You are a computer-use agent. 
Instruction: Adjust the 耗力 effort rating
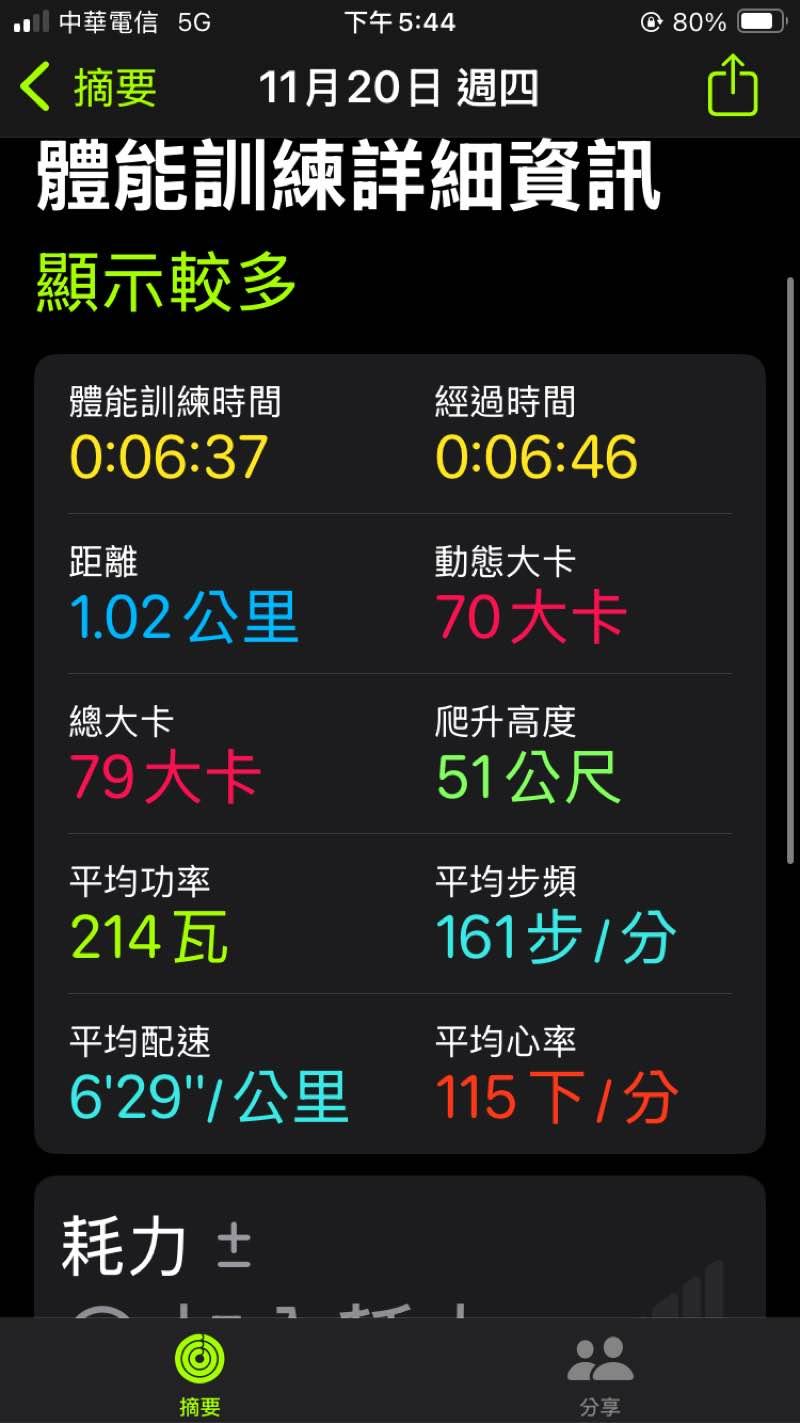(x=234, y=1247)
